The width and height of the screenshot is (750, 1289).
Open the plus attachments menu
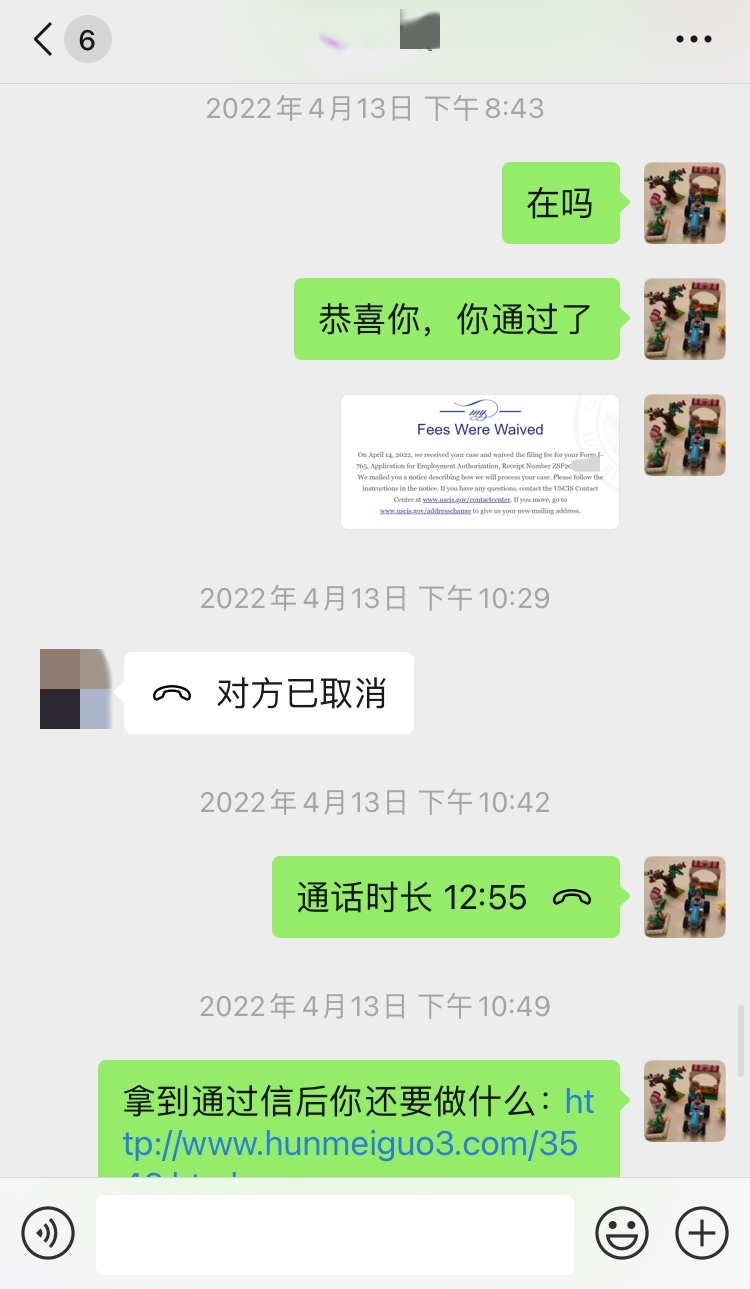pos(702,1233)
